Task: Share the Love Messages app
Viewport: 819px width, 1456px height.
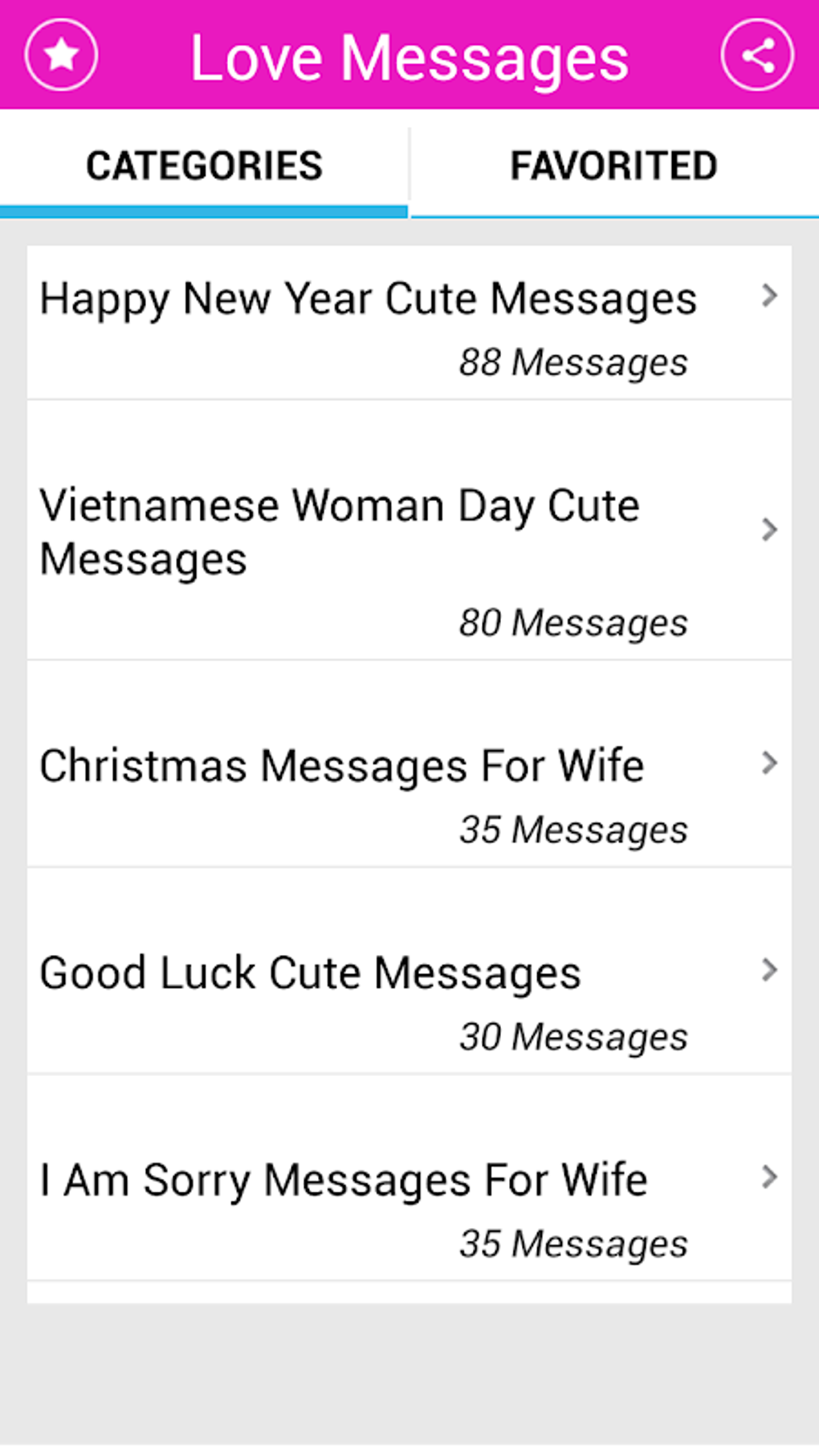Action: (757, 55)
